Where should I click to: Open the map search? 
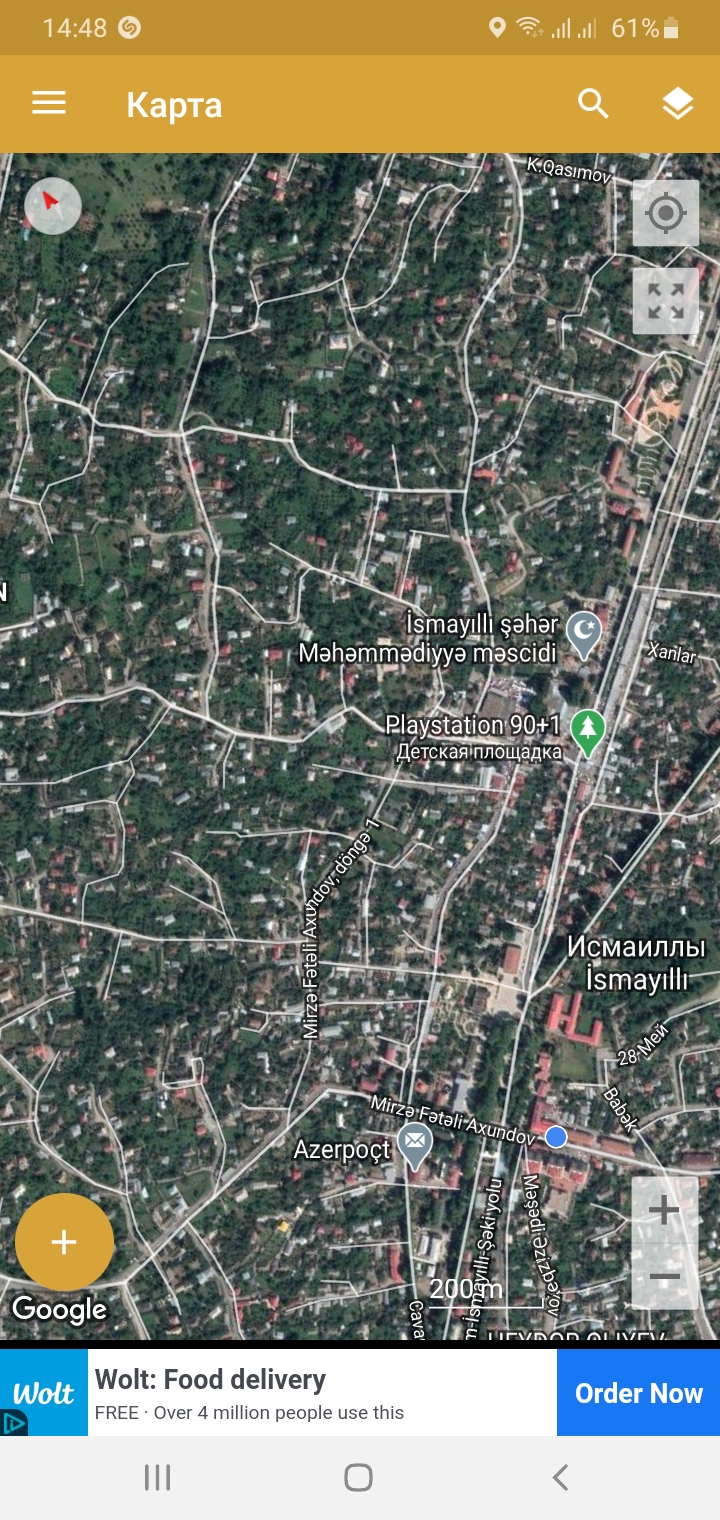tap(593, 104)
